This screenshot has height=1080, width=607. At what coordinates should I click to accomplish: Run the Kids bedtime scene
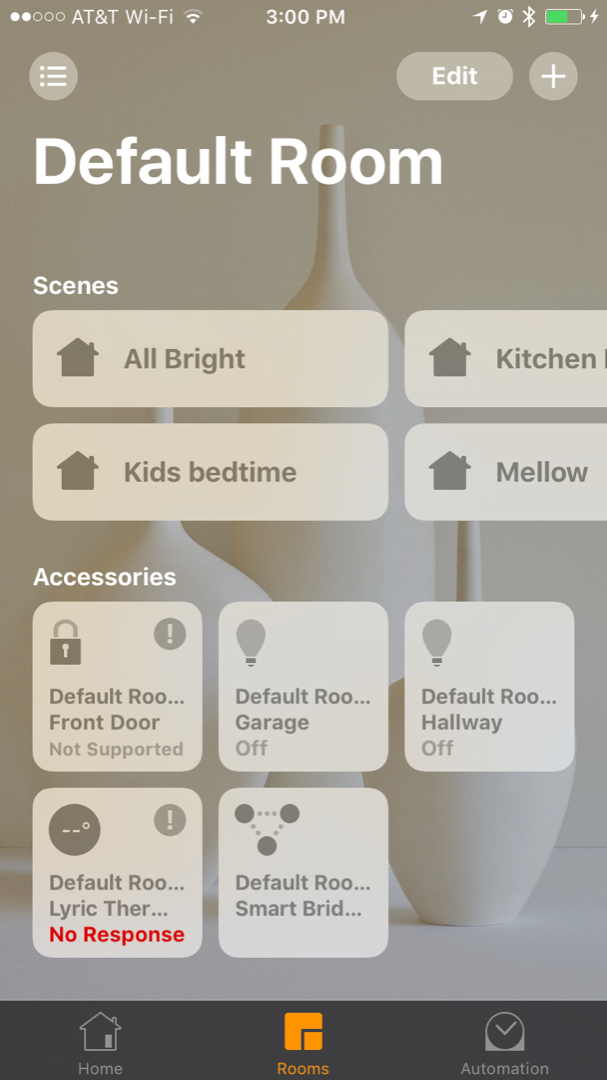coord(210,472)
